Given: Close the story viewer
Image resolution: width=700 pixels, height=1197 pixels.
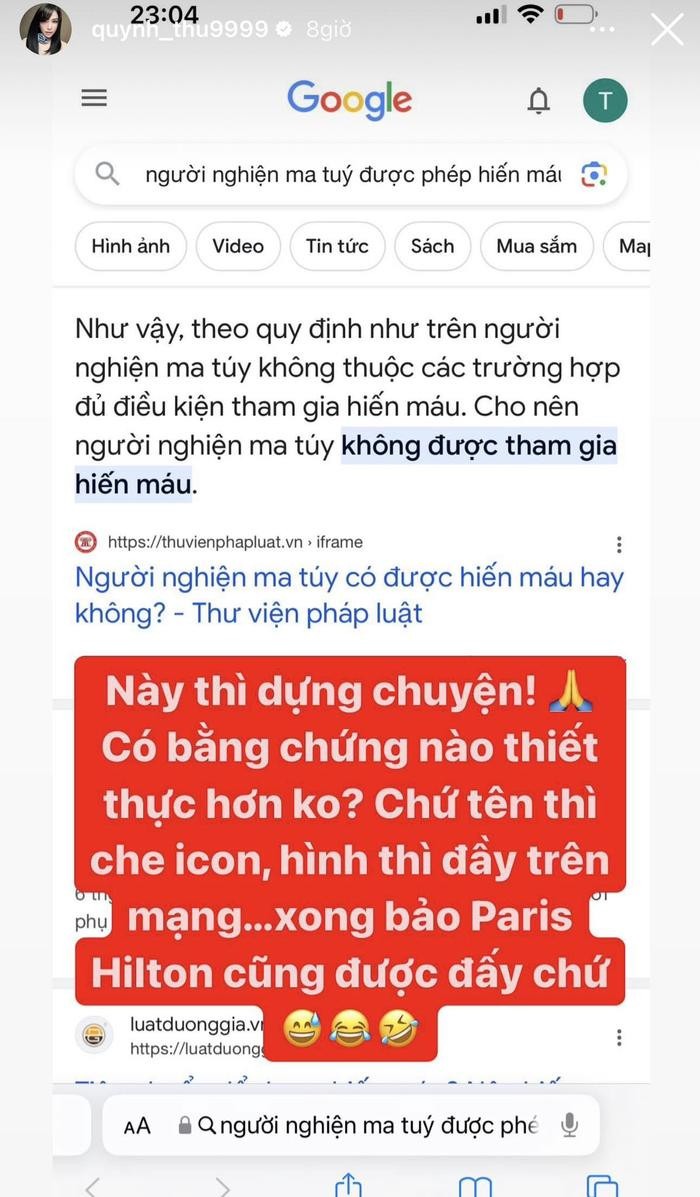Looking at the screenshot, I should pos(667,29).
